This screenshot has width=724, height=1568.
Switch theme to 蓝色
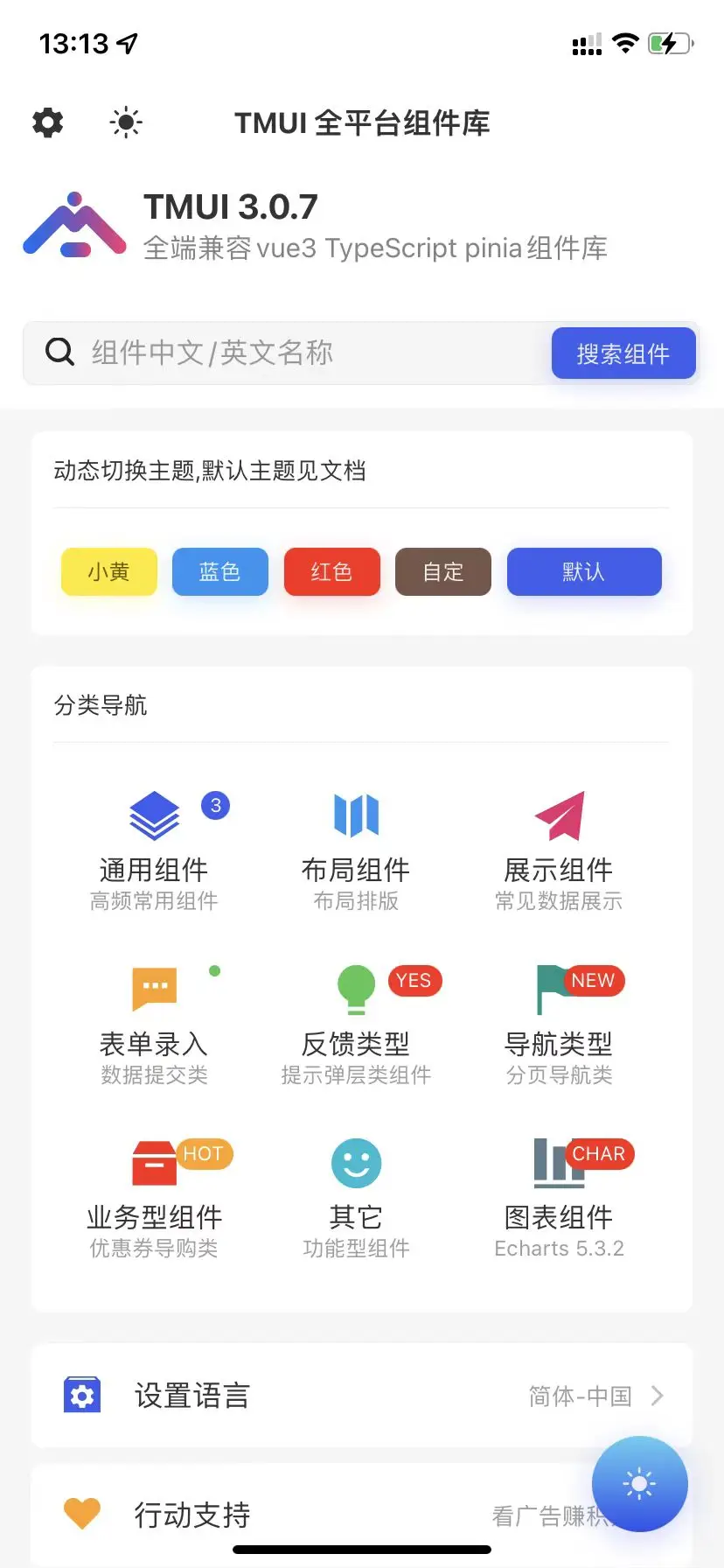click(x=219, y=571)
